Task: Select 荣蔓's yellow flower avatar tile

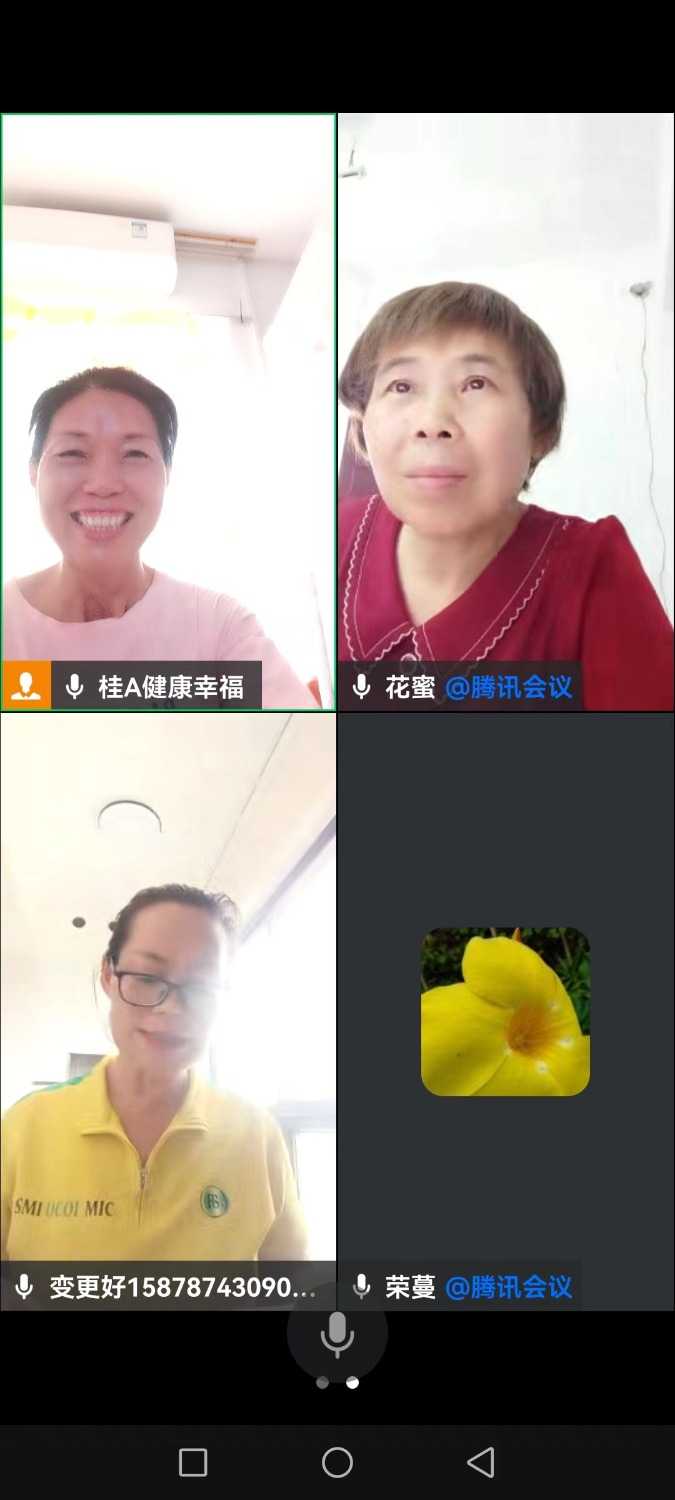Action: [x=506, y=1011]
